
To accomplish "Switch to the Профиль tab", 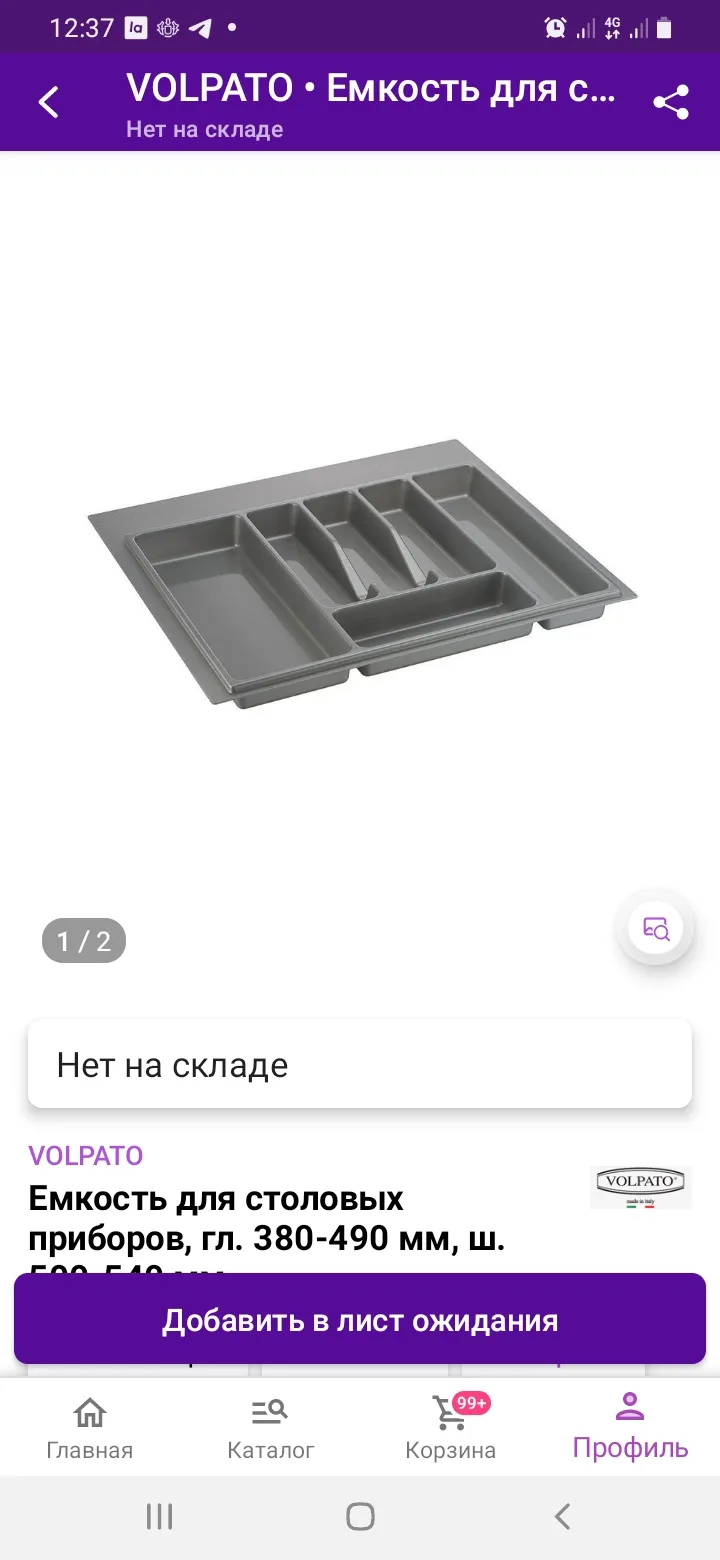I will point(630,1428).
